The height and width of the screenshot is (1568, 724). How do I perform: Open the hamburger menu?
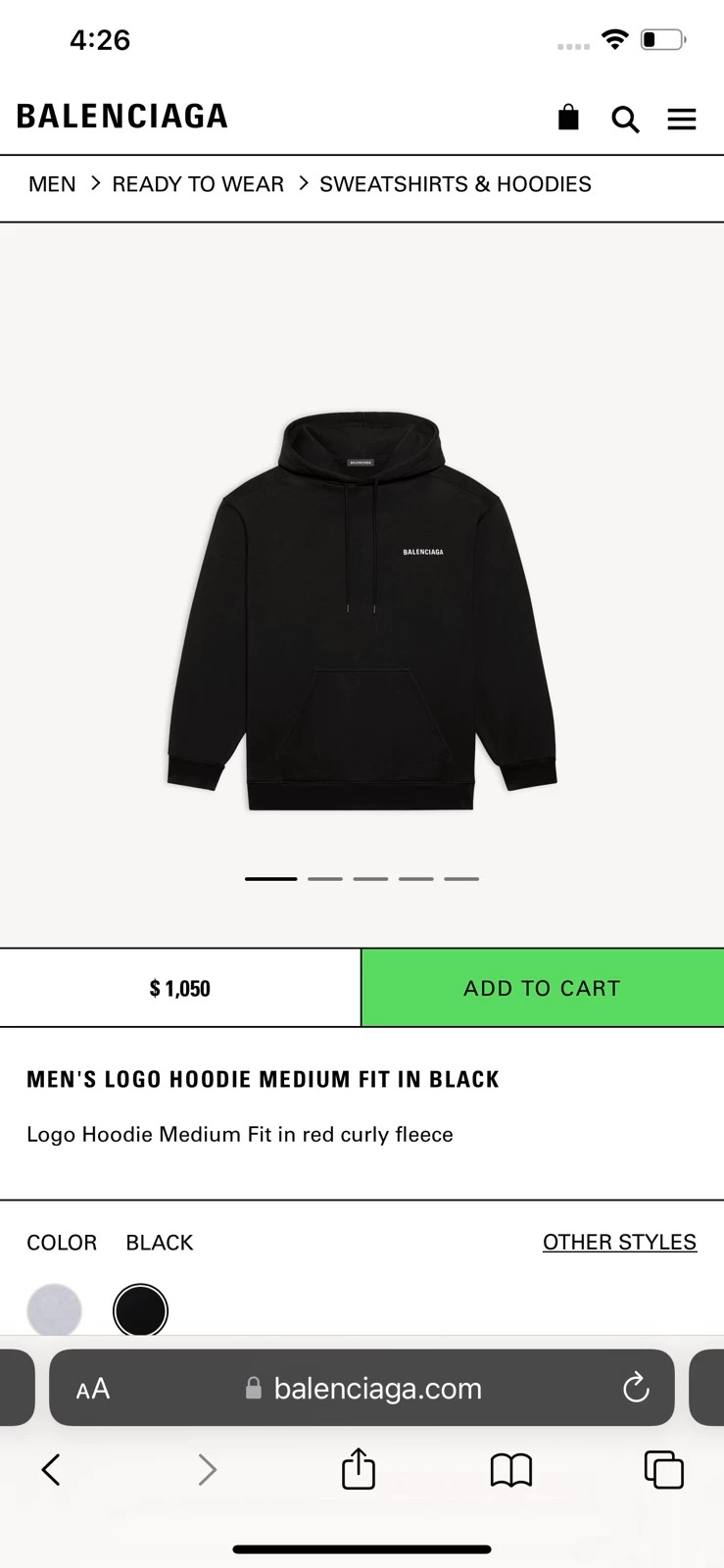682,120
